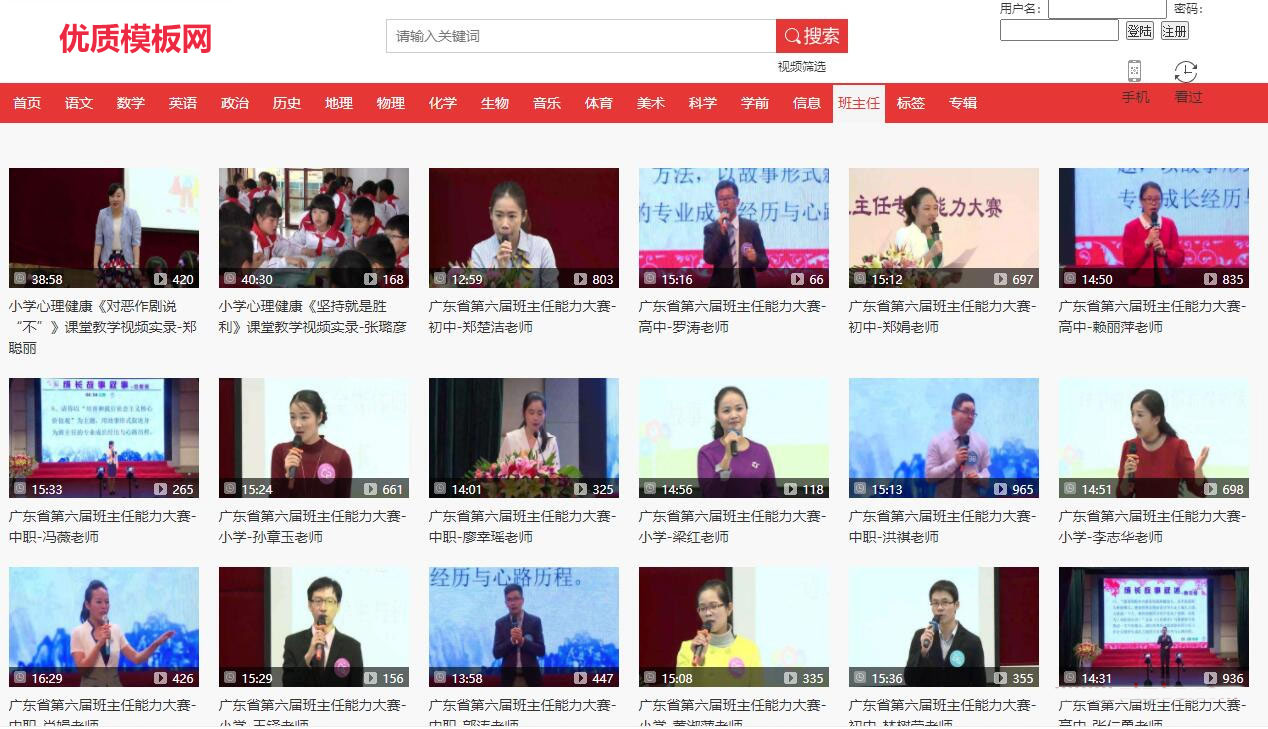1268x729 pixels.
Task: Open the 高中-罗涛老师 video thumbnail
Action: tap(734, 228)
